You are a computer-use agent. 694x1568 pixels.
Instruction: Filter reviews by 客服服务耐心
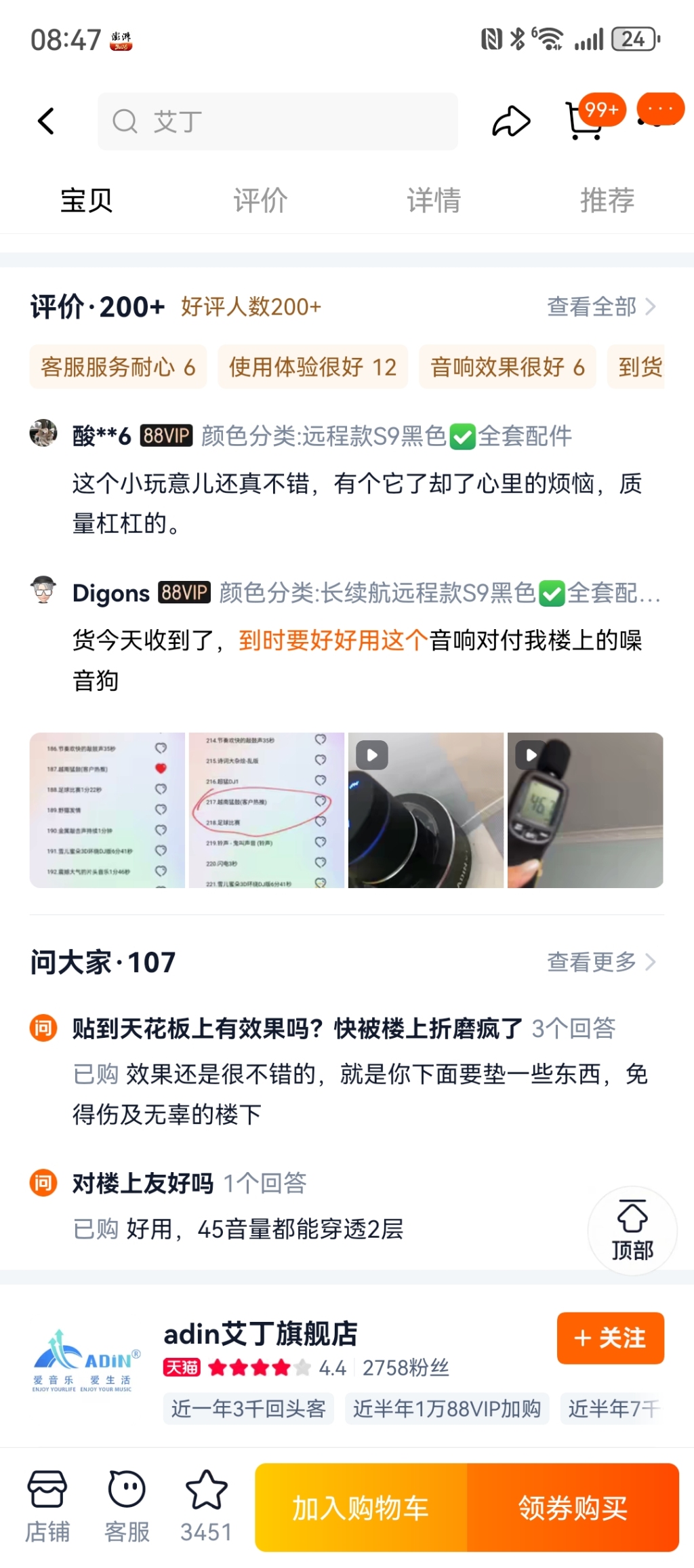(118, 367)
